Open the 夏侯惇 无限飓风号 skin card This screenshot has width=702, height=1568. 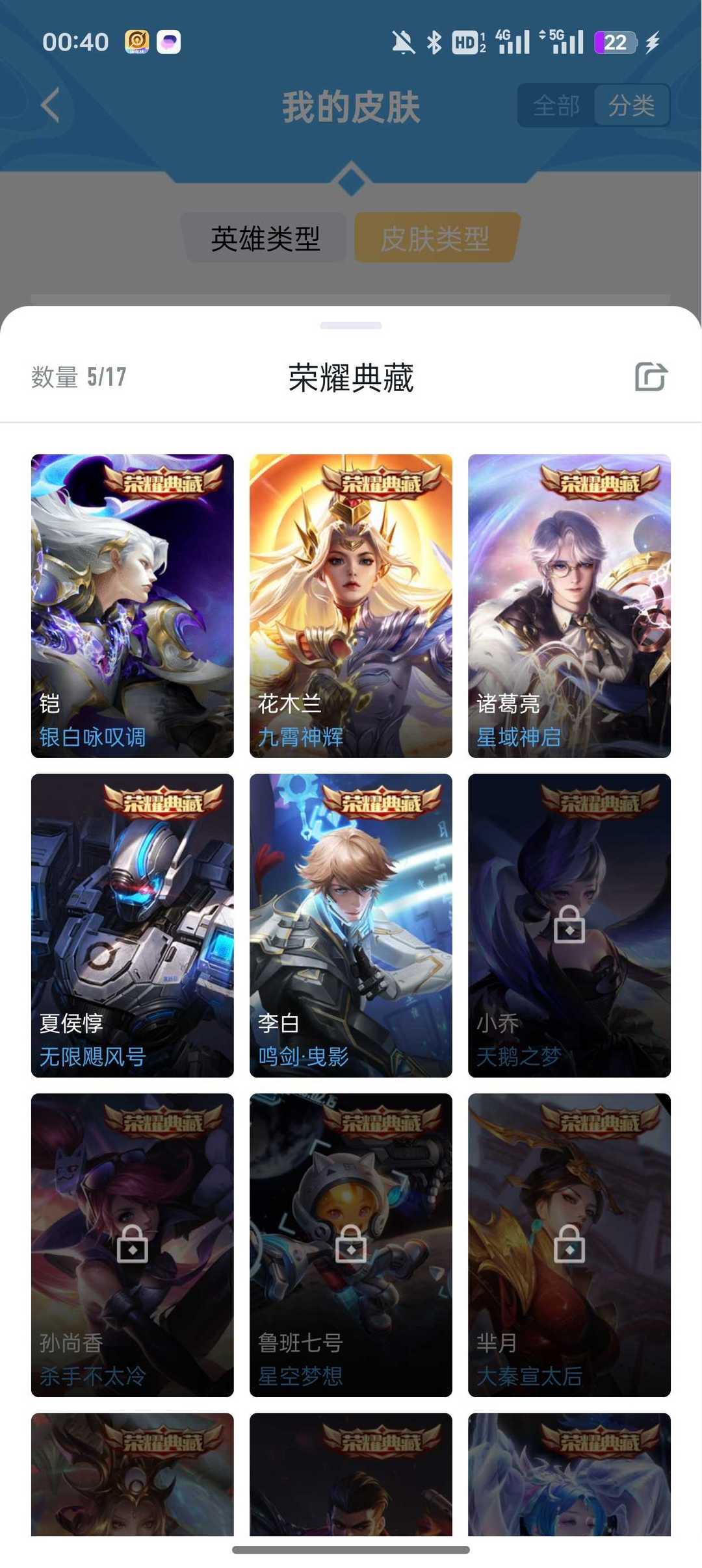pos(133,926)
